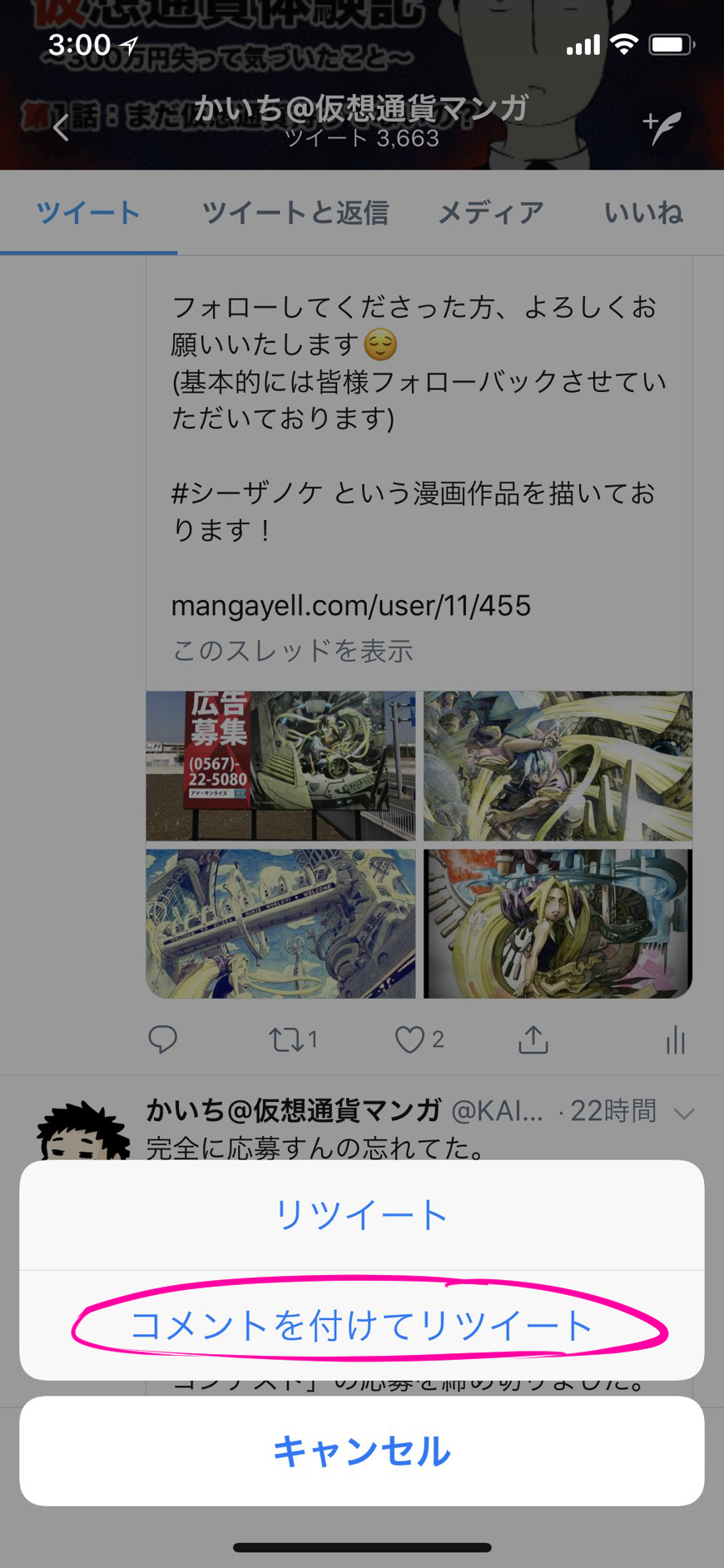Switch to the ツイートと返信 tab
Image resolution: width=724 pixels, height=1568 pixels.
pos(295,212)
